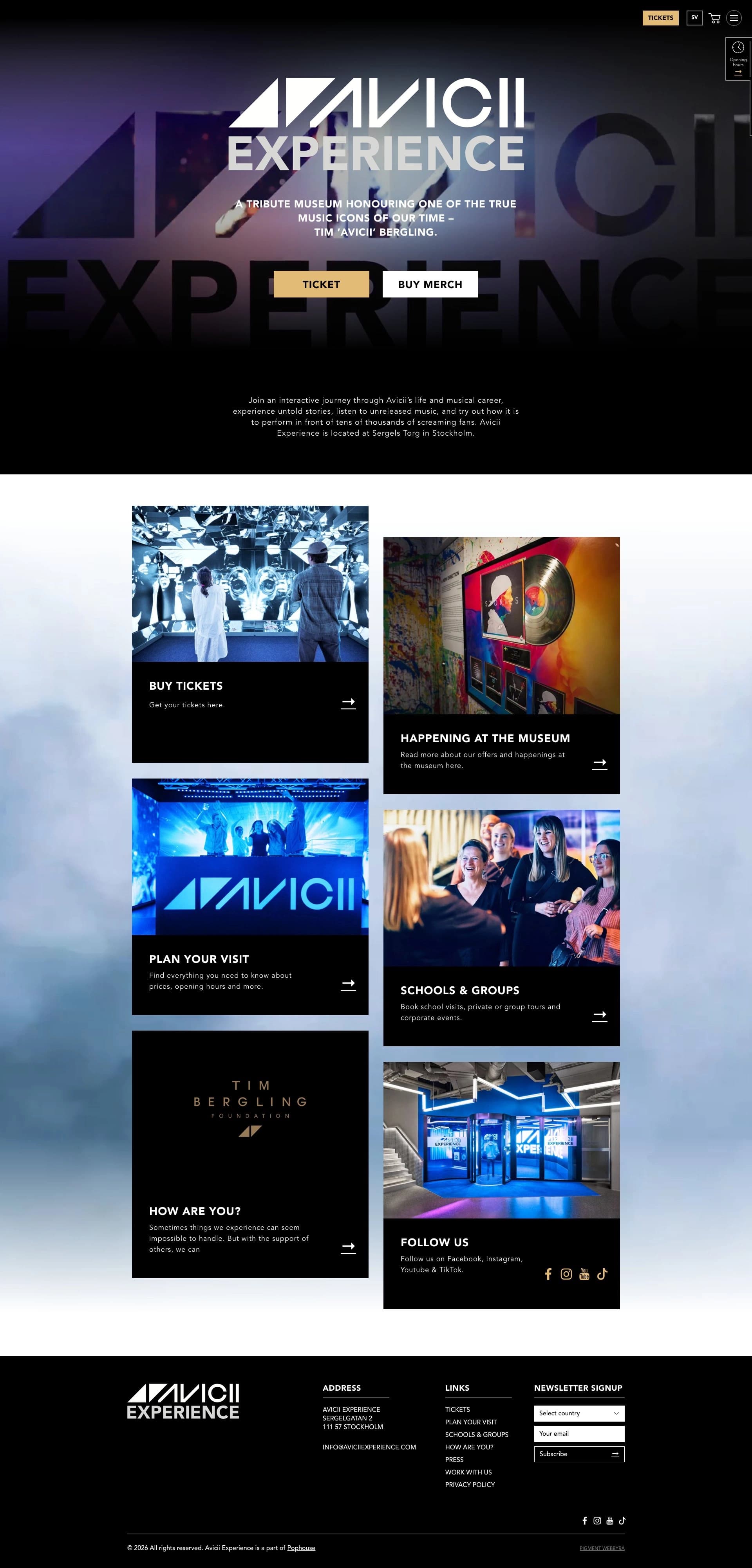Viewport: 752px width, 1568px height.
Task: Tap the Subscribe button
Action: pos(579,1454)
